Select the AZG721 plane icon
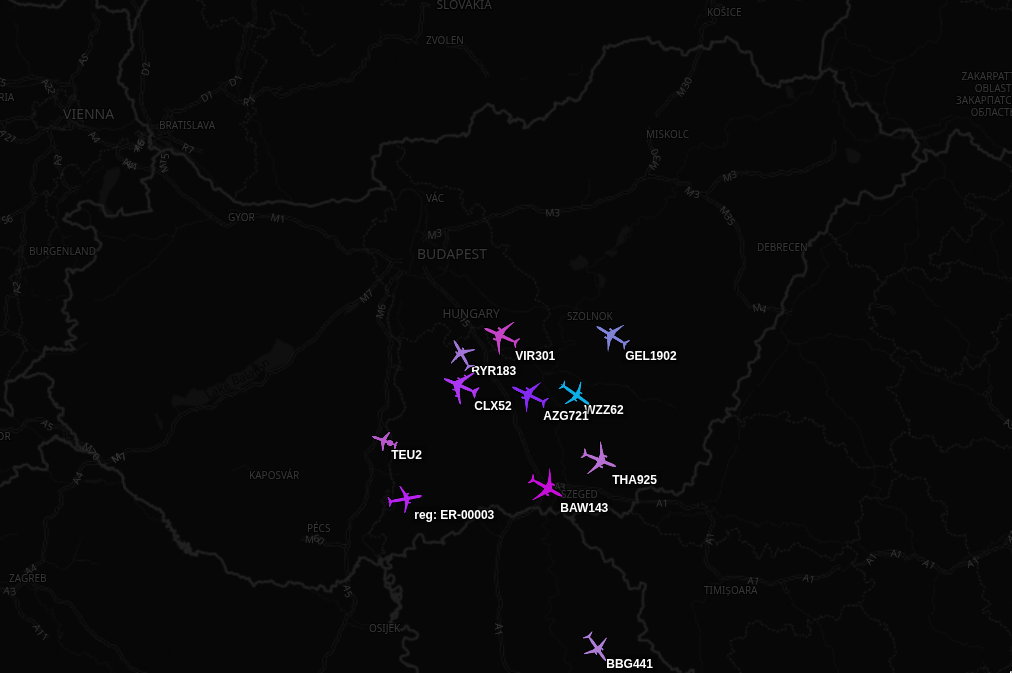1012x673 pixels. [529, 395]
